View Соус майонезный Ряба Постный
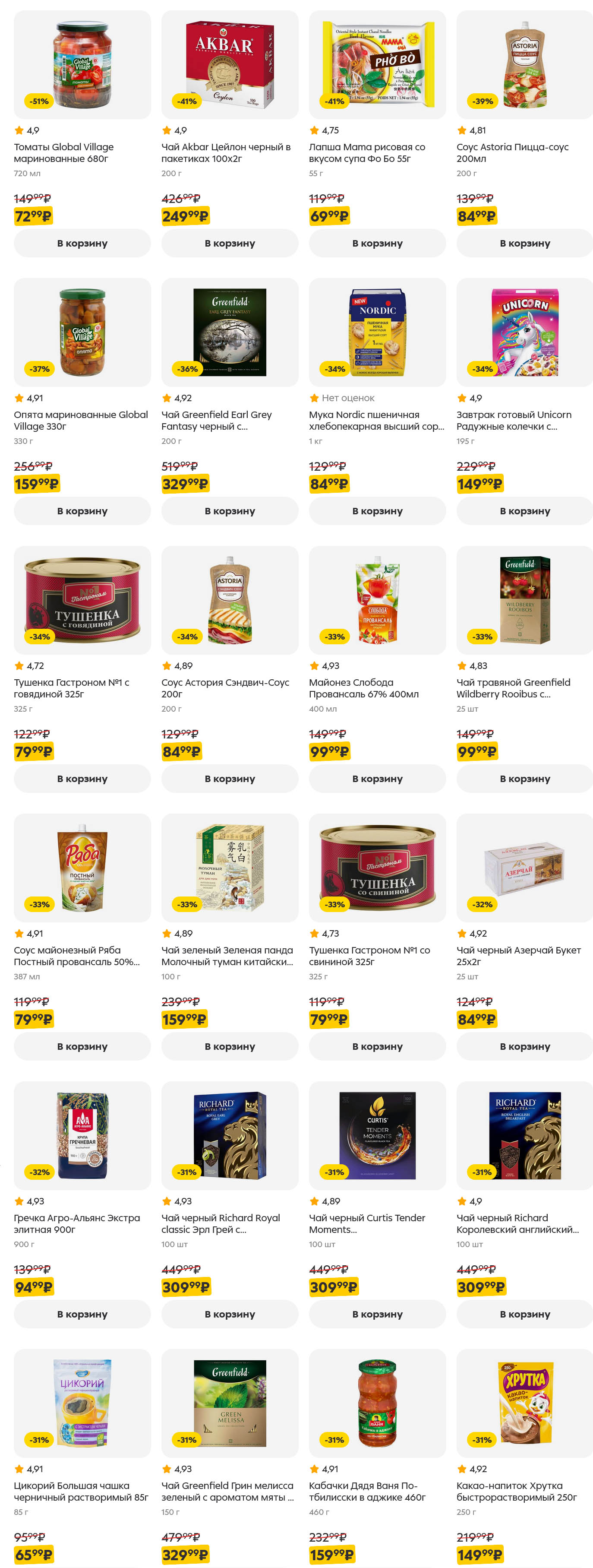This screenshot has width=593, height=1568. point(82,868)
